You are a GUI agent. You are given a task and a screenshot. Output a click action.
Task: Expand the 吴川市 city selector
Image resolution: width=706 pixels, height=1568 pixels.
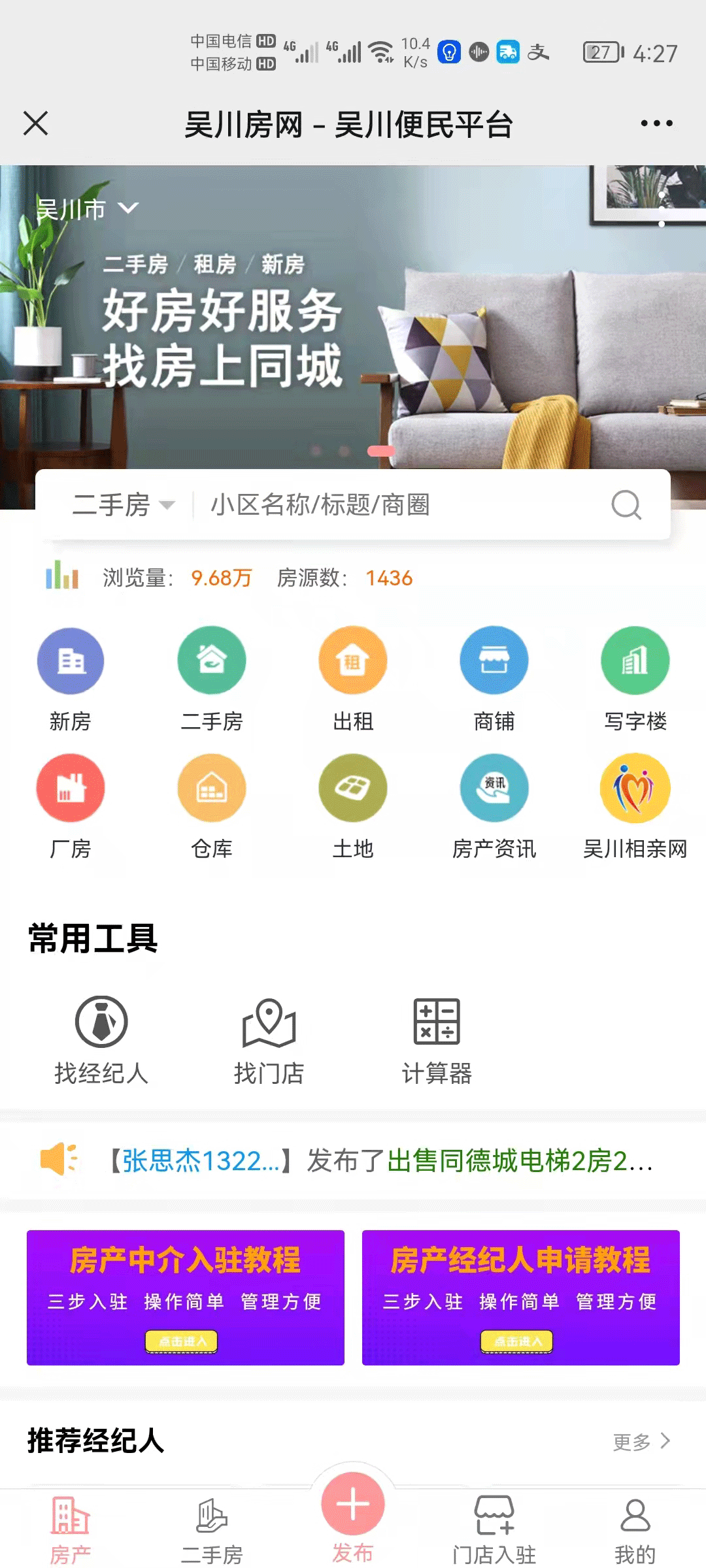click(87, 209)
